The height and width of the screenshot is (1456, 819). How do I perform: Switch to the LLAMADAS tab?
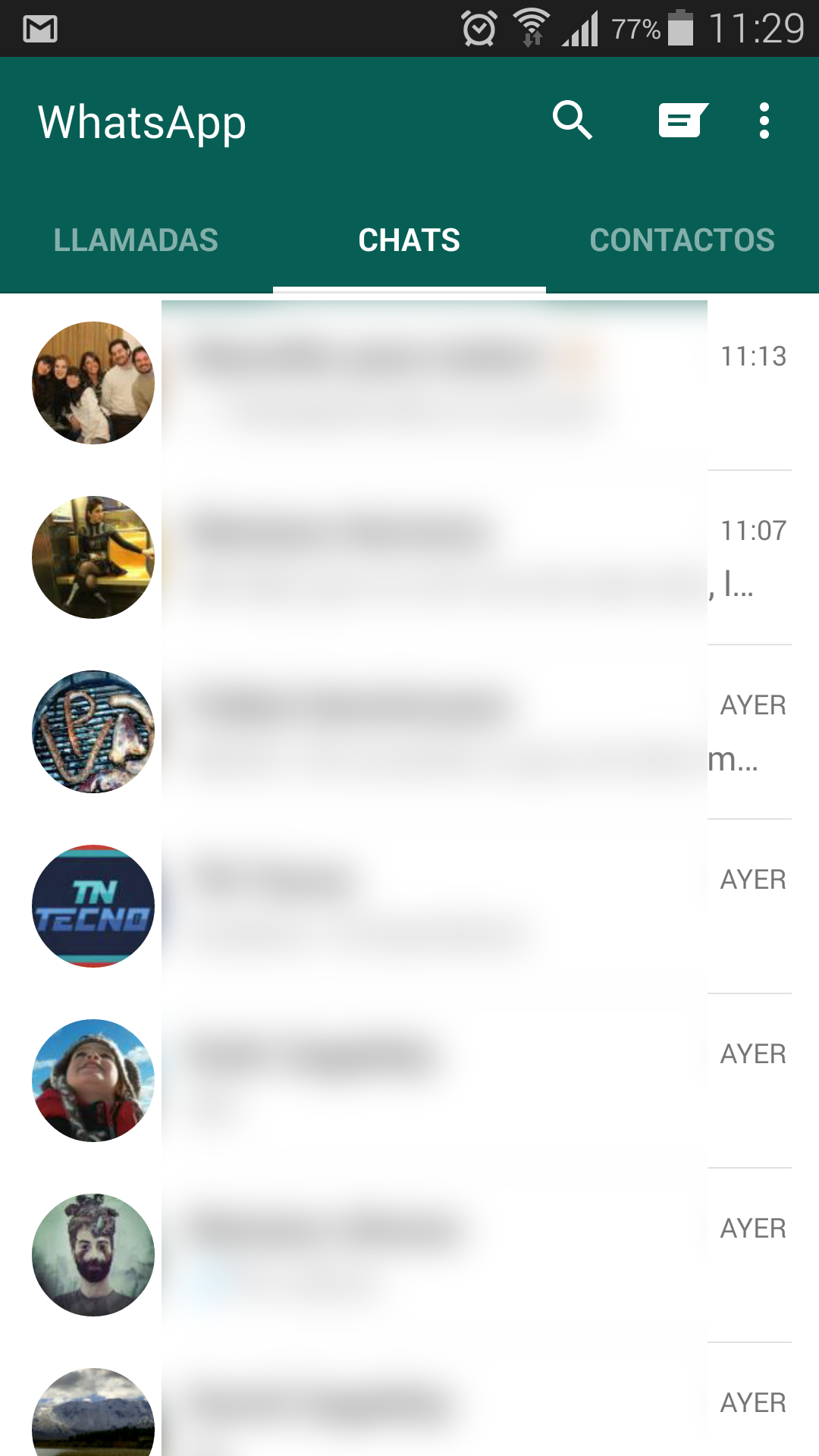click(x=136, y=240)
